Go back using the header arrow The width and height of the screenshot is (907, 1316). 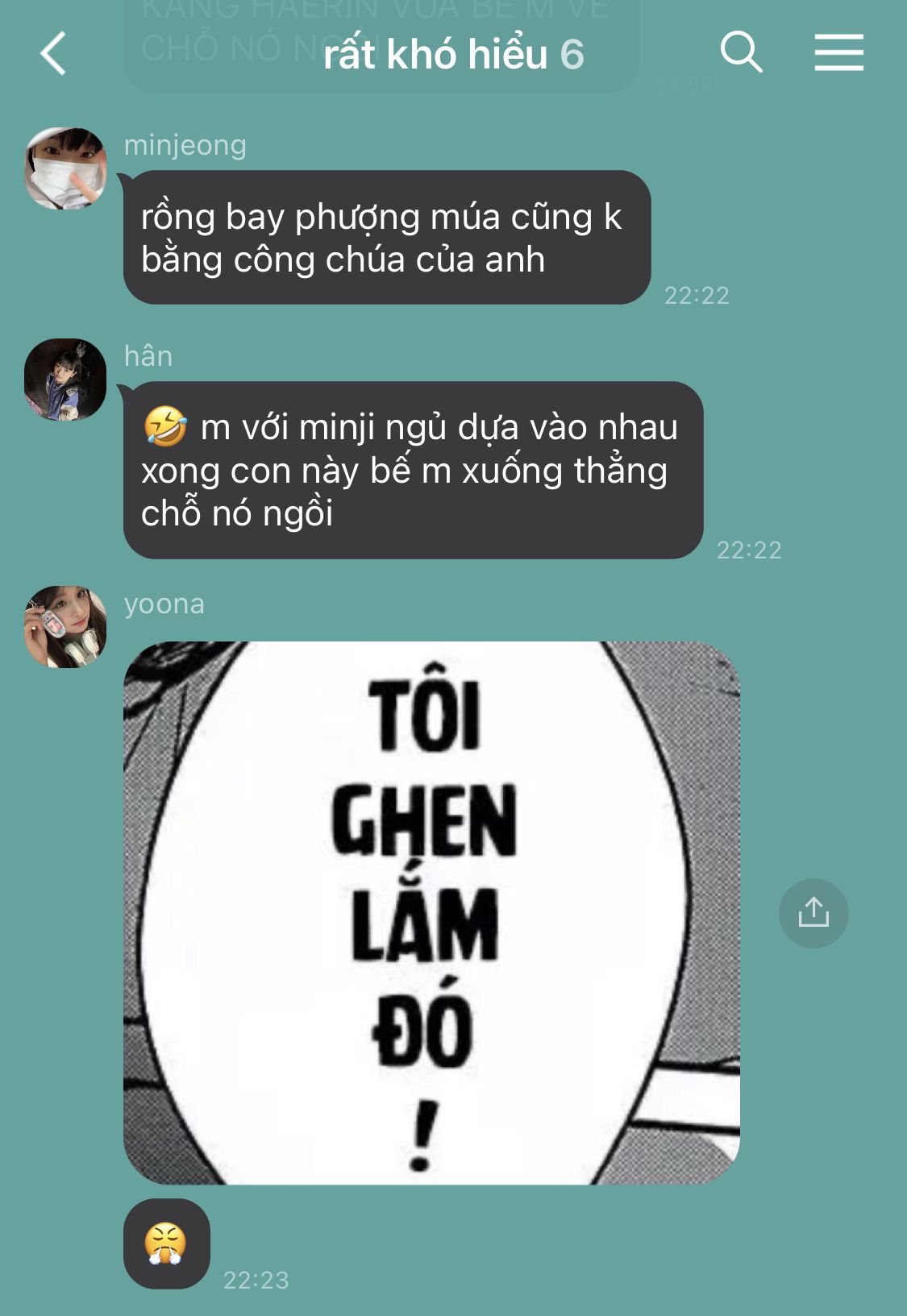[53, 54]
